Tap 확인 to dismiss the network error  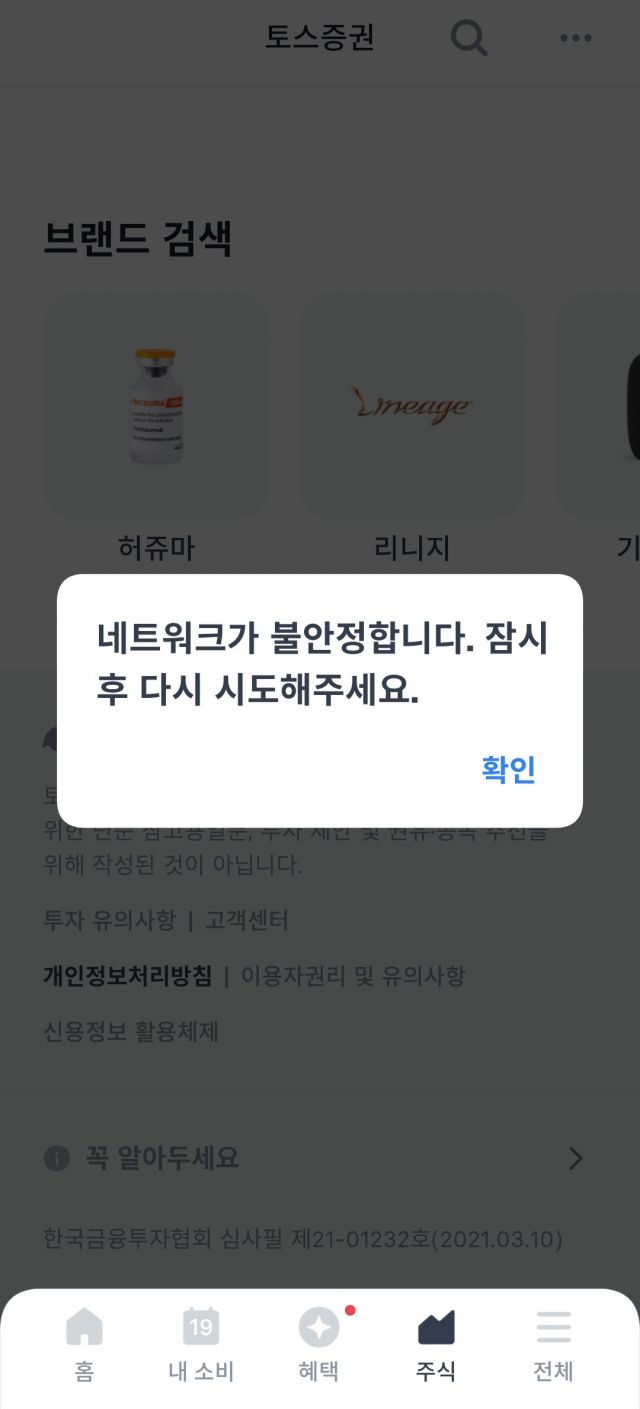coord(509,769)
